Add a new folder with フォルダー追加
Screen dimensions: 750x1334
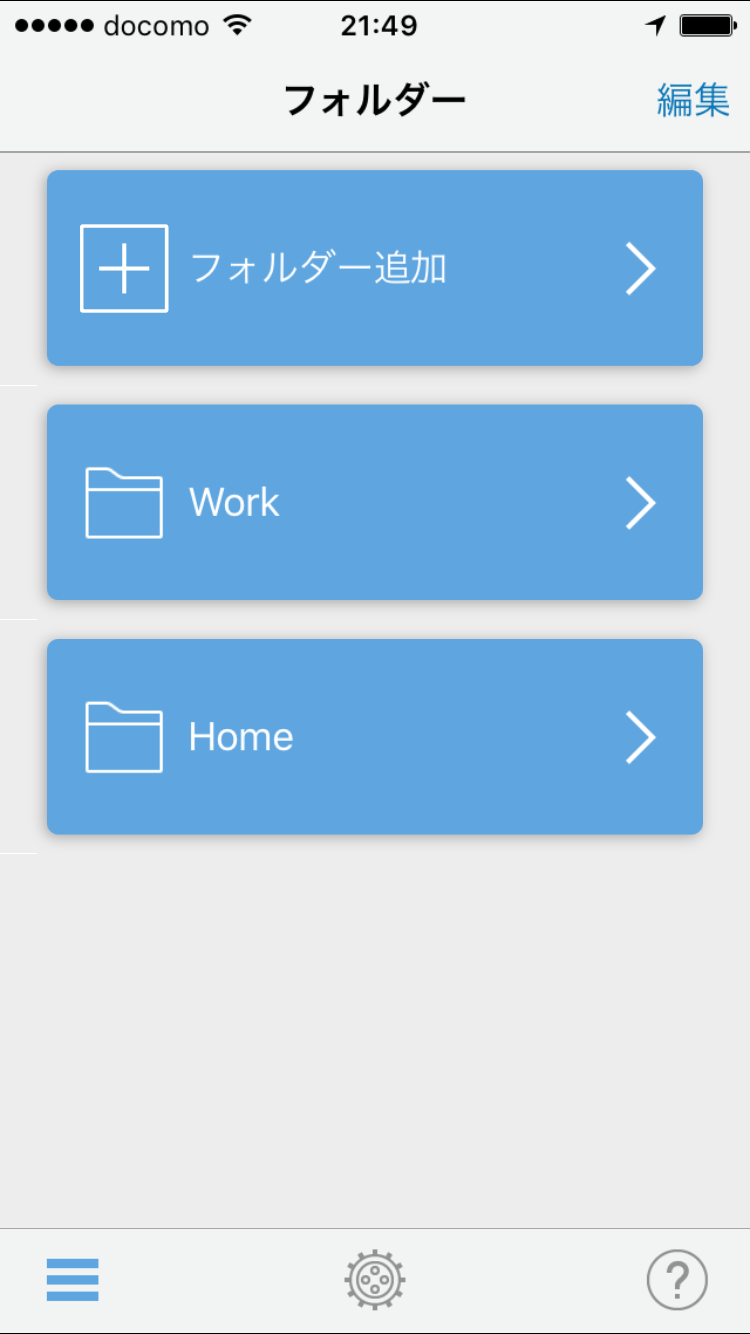click(375, 268)
